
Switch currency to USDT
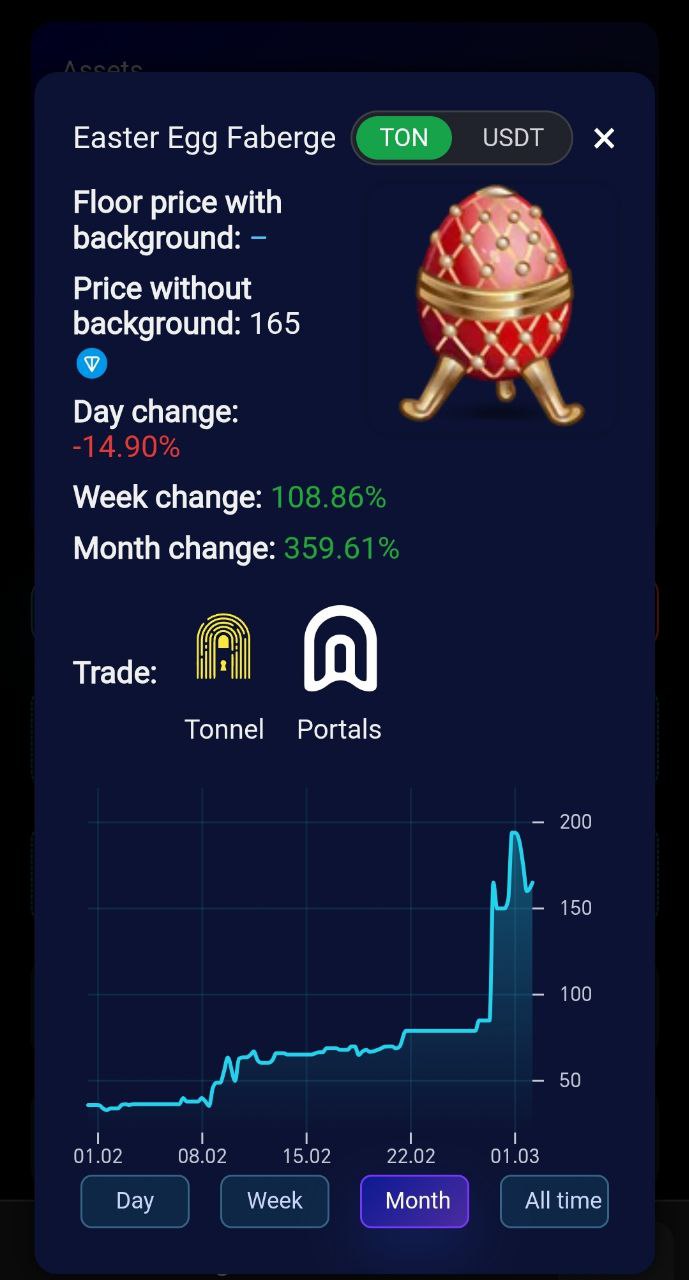(x=512, y=138)
